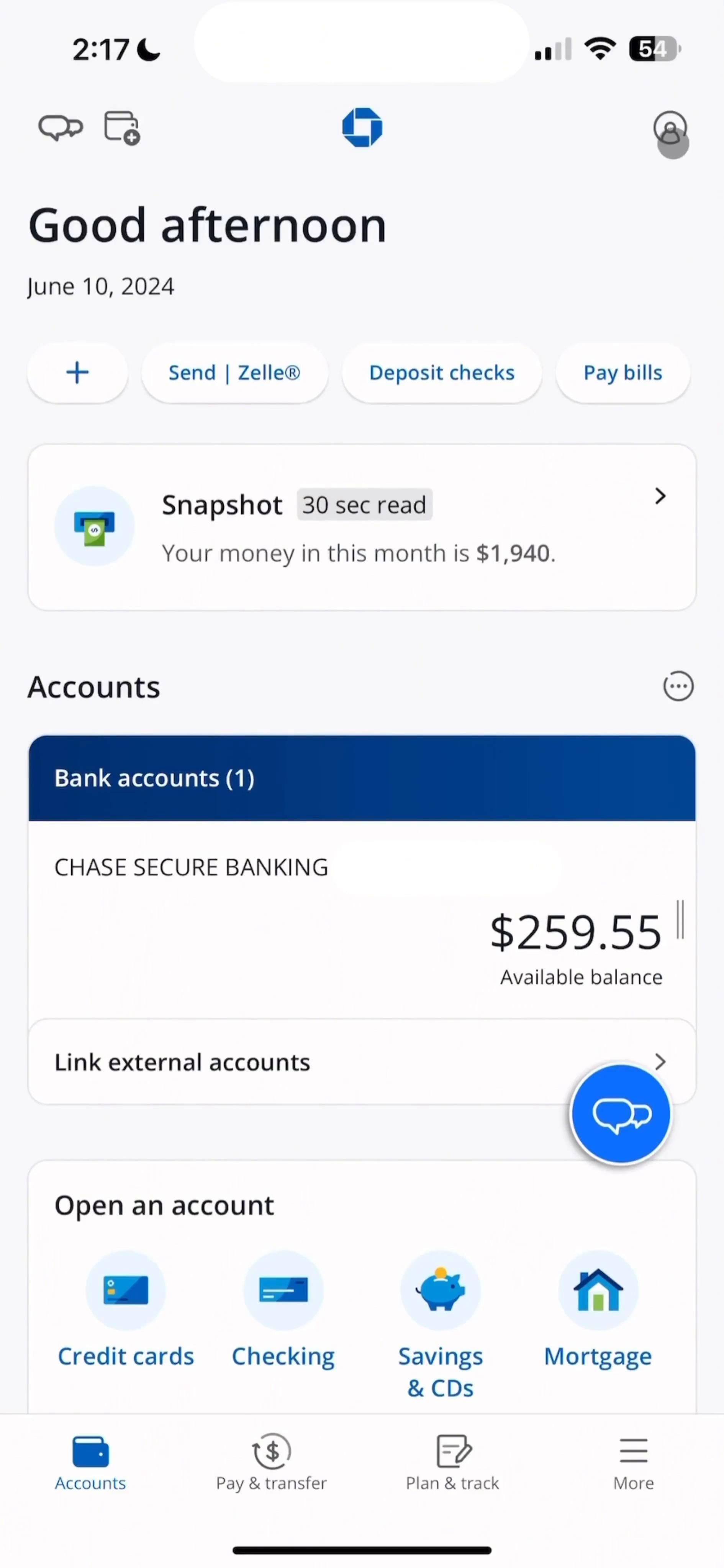Open Chase Secure Banking account
Image resolution: width=724 pixels, height=1568 pixels.
pyautogui.click(x=362, y=919)
